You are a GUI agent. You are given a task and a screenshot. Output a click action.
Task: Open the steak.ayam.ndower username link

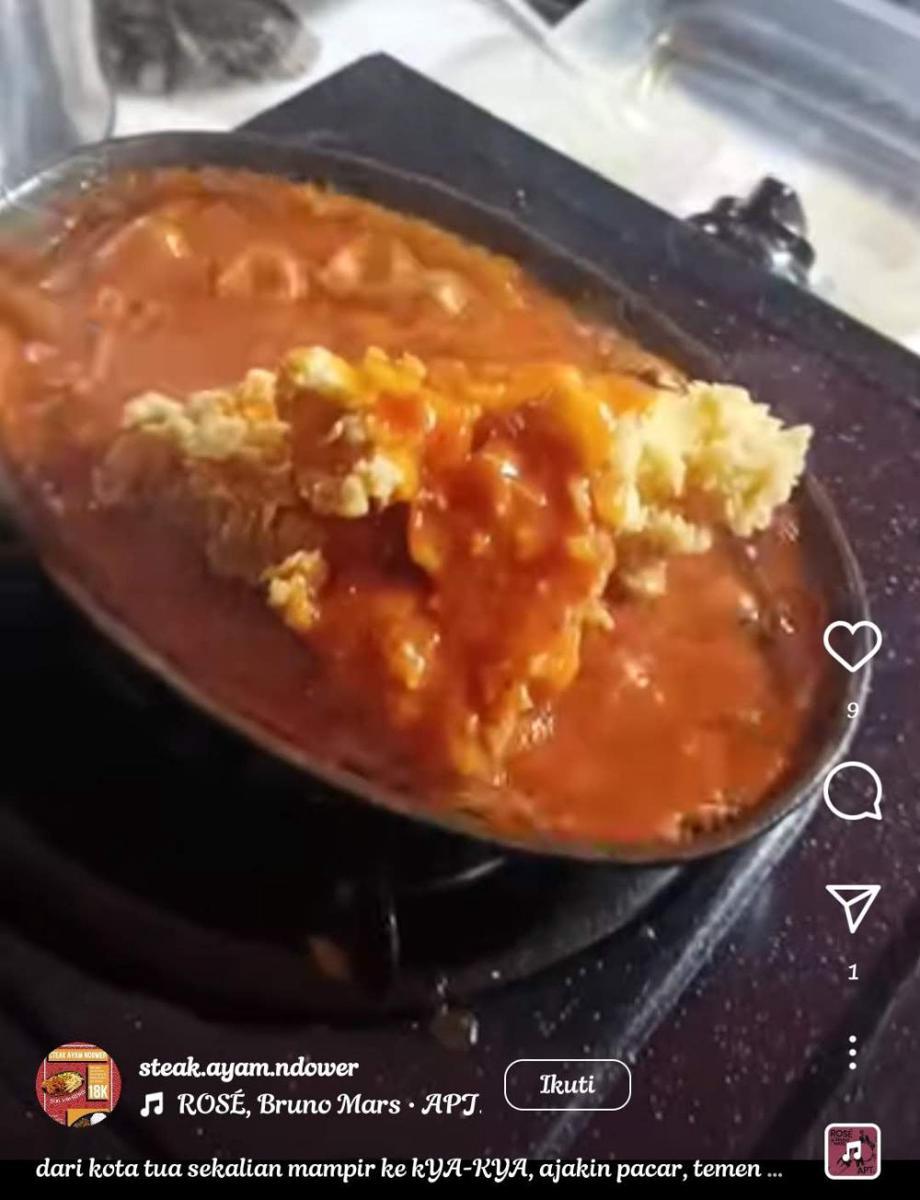coord(248,1068)
